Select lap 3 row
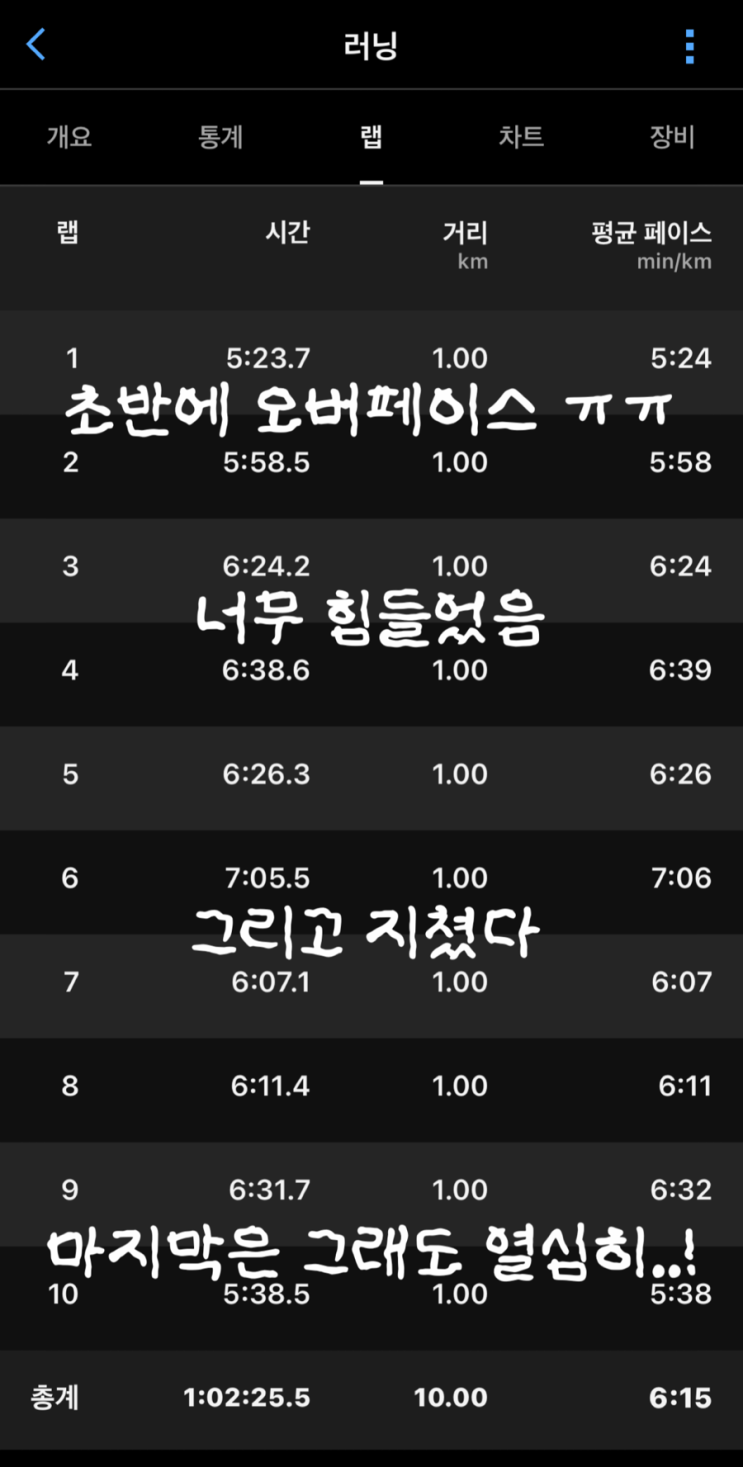 pyautogui.click(x=371, y=566)
